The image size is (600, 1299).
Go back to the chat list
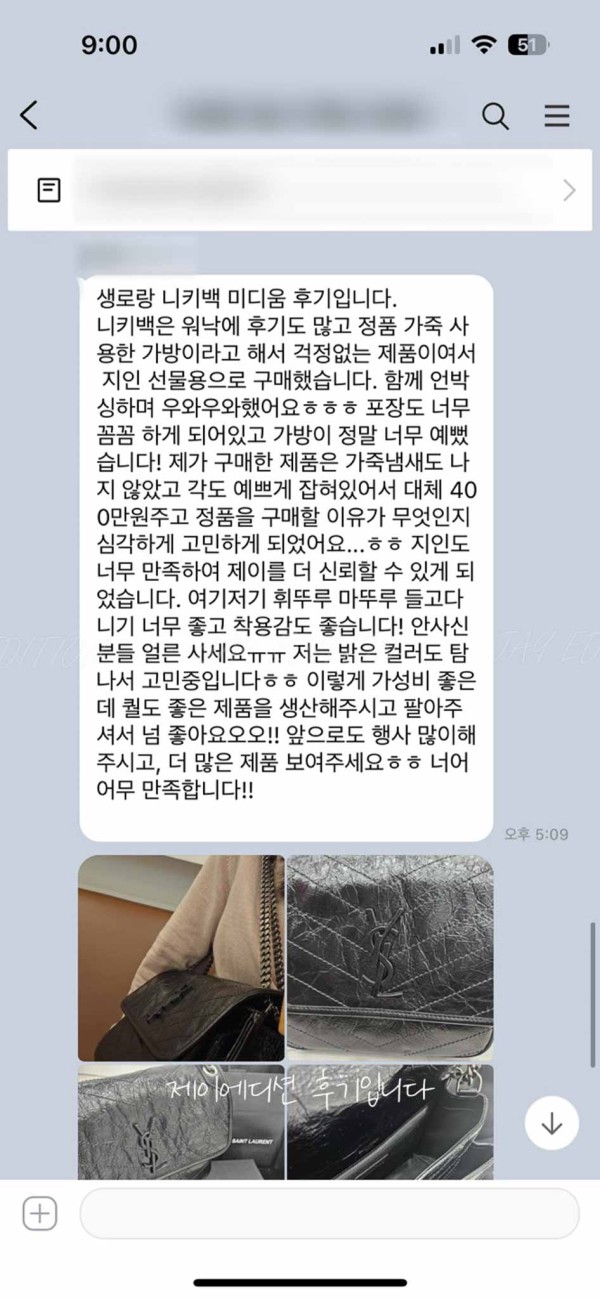tap(29, 115)
